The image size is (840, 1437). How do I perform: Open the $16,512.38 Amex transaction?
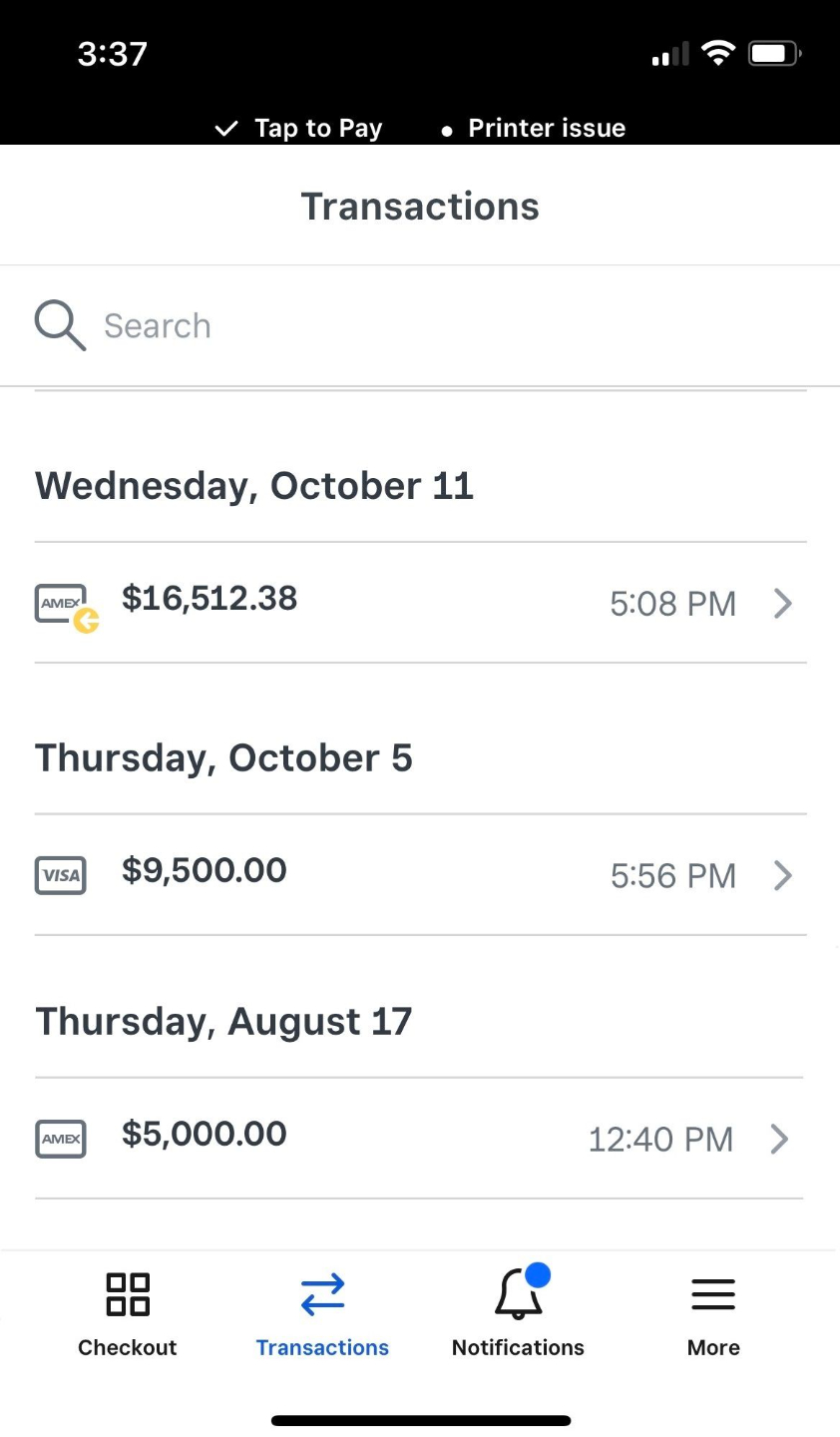pos(419,603)
